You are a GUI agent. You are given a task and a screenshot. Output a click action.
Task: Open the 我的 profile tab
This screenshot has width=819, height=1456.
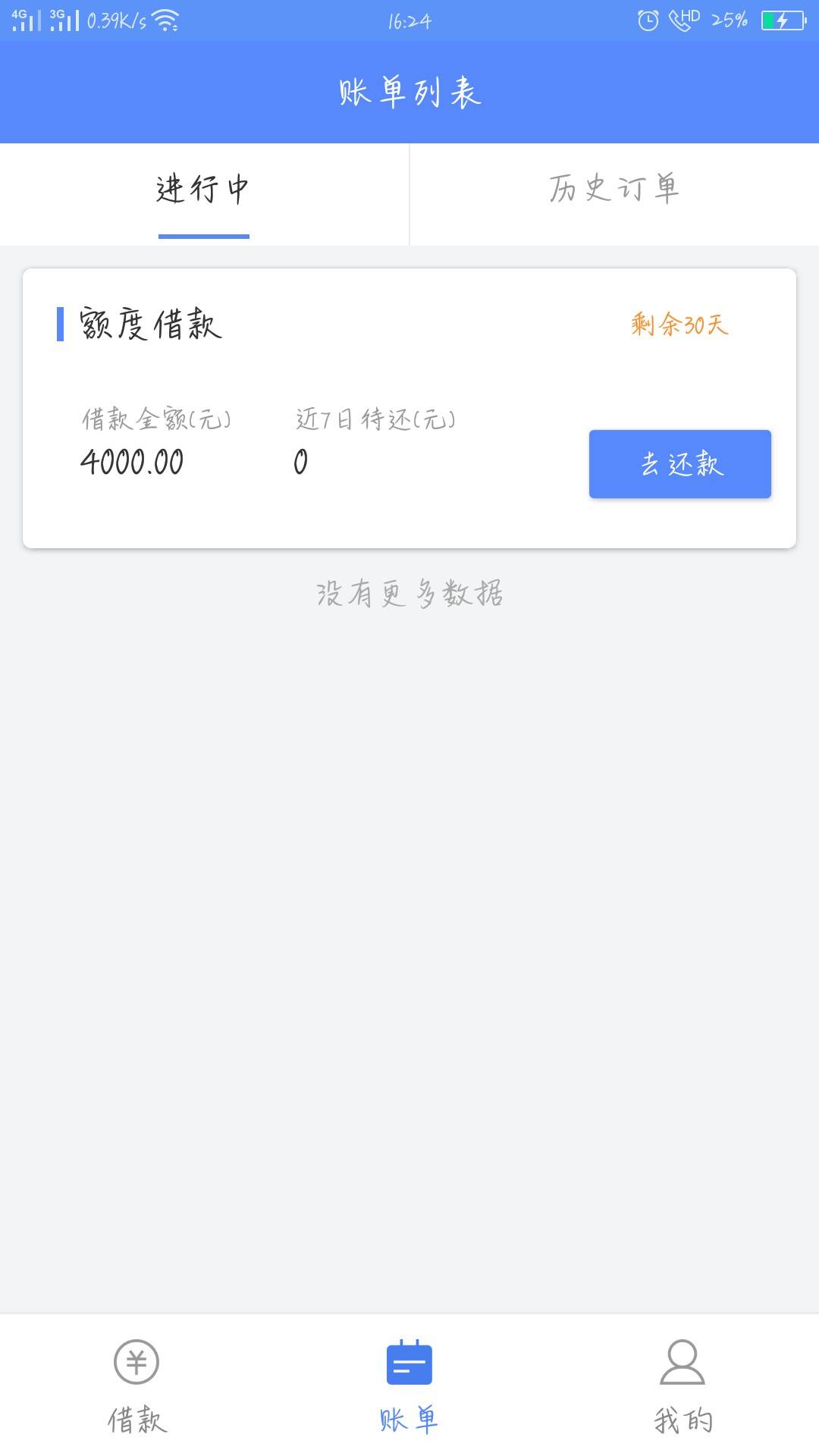pos(682,1386)
